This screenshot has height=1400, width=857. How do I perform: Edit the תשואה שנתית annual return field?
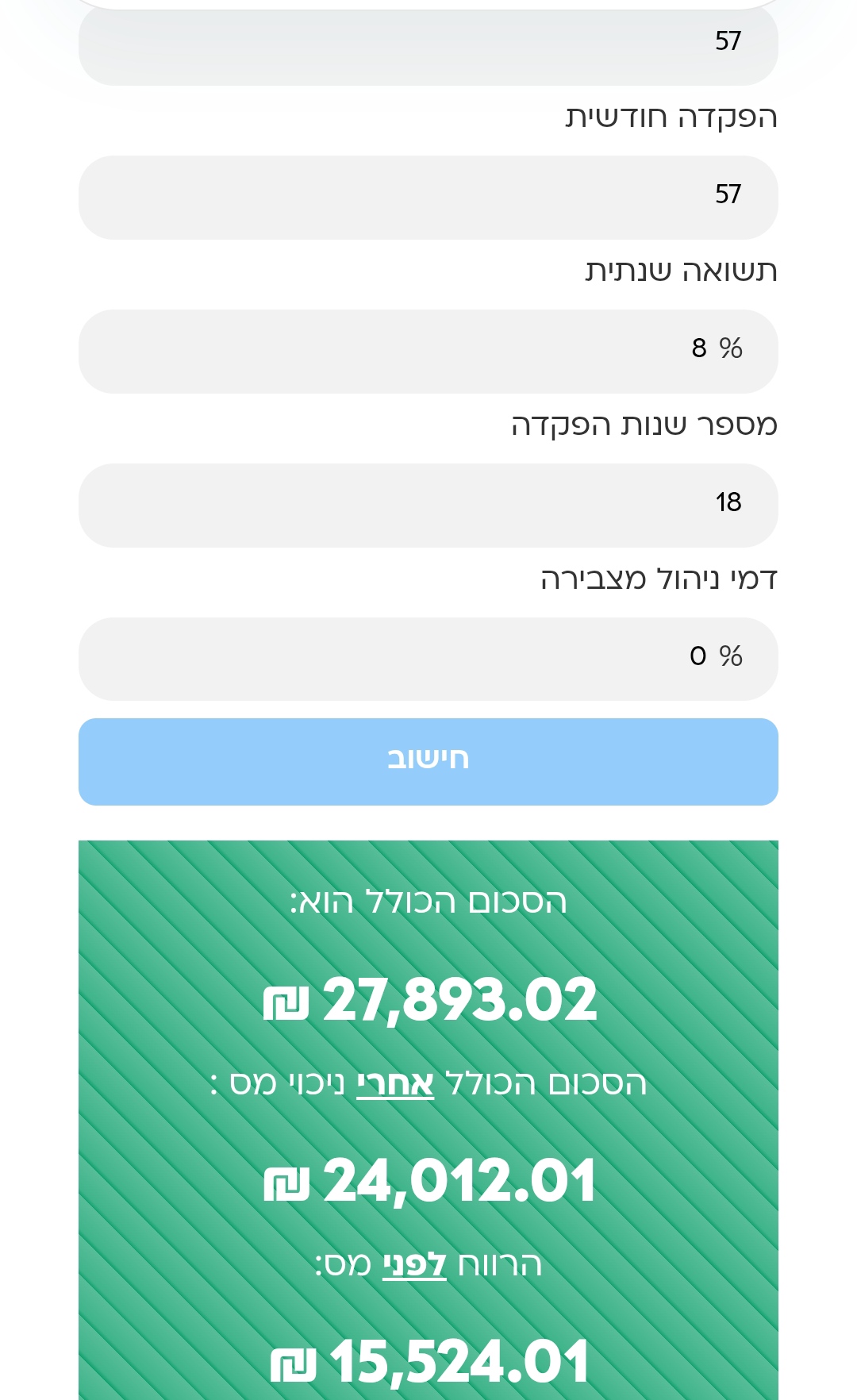(428, 351)
